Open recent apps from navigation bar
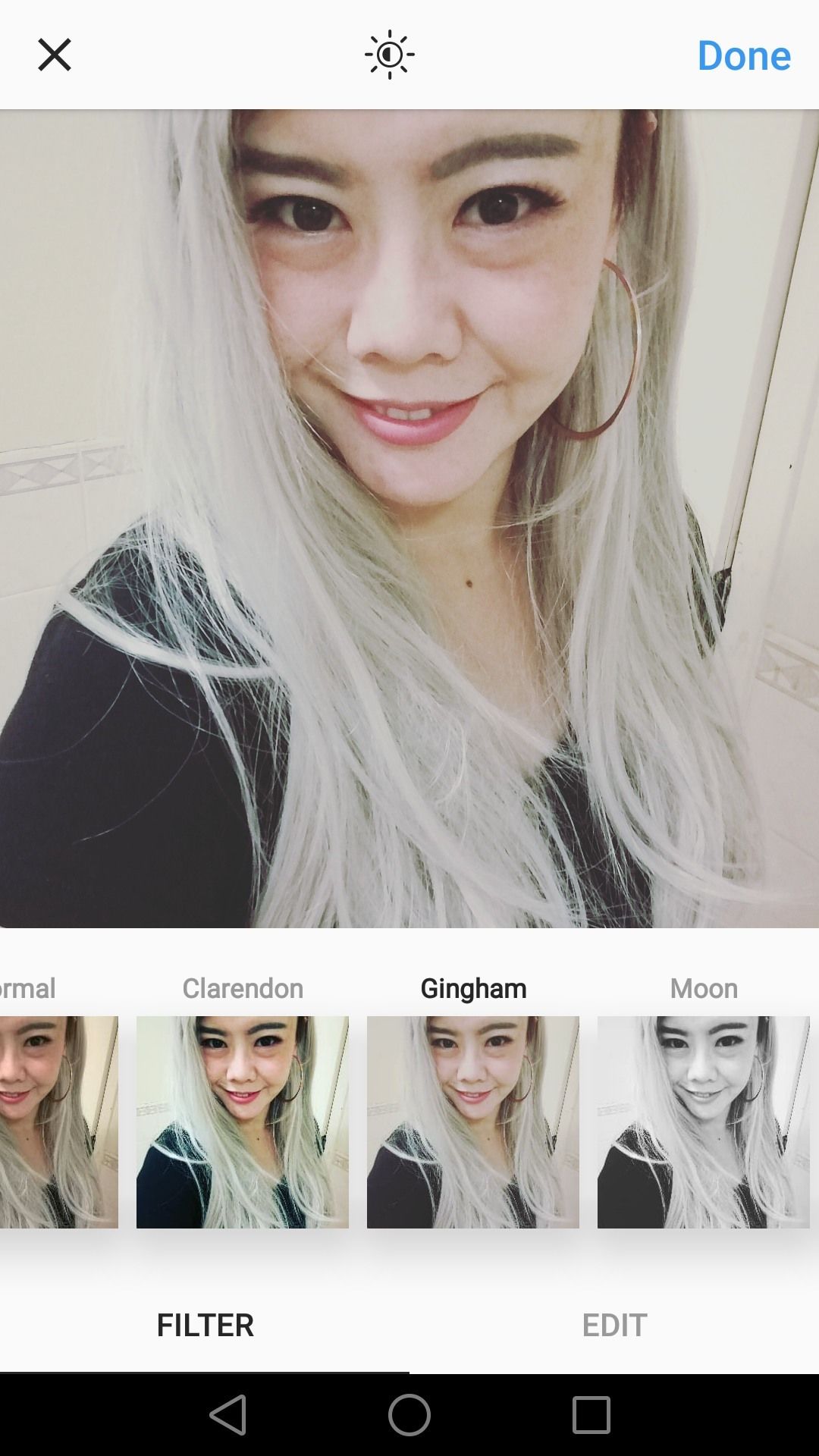The image size is (819, 1456). (x=591, y=1415)
